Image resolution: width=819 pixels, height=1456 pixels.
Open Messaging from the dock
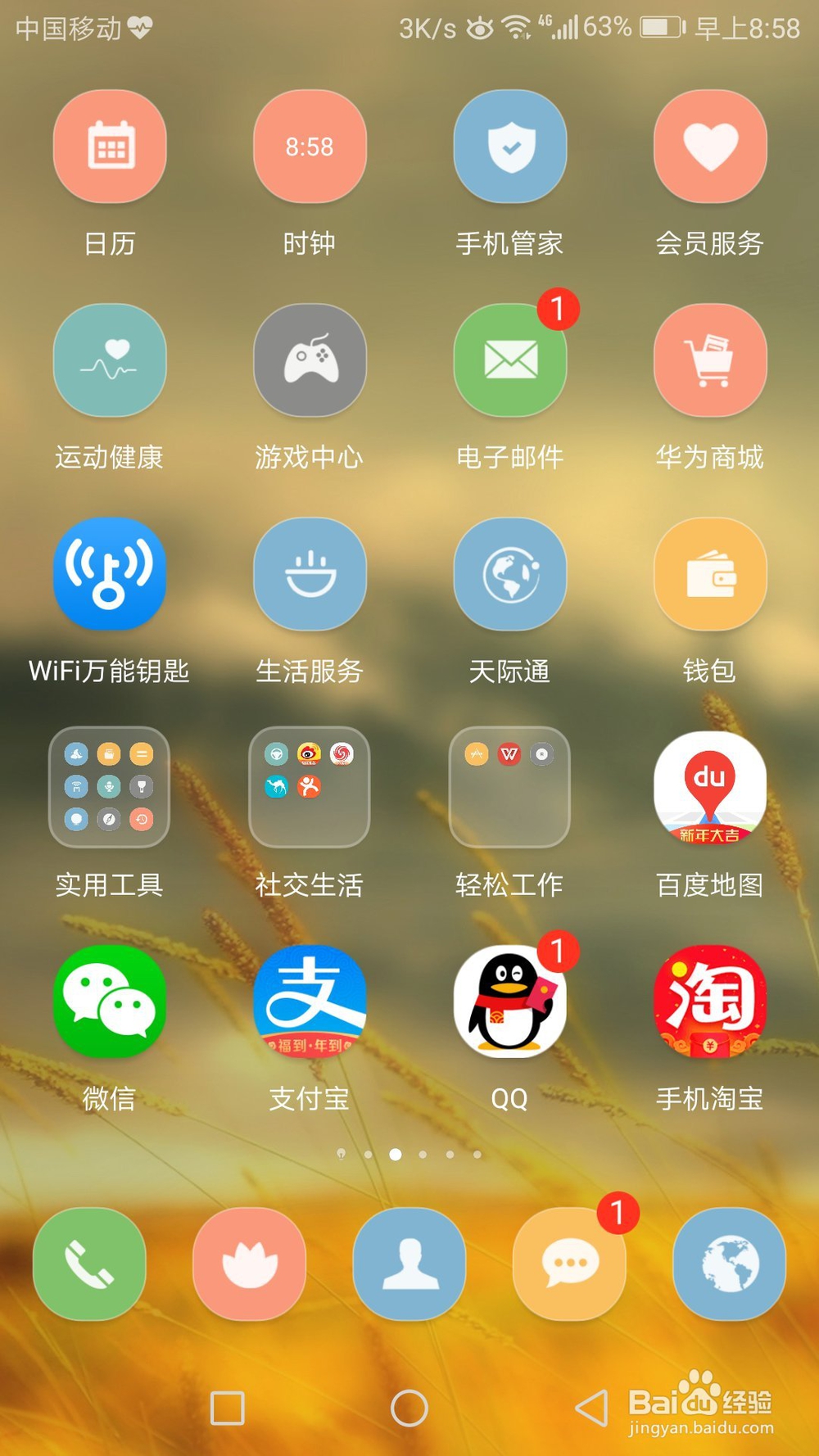(568, 1264)
